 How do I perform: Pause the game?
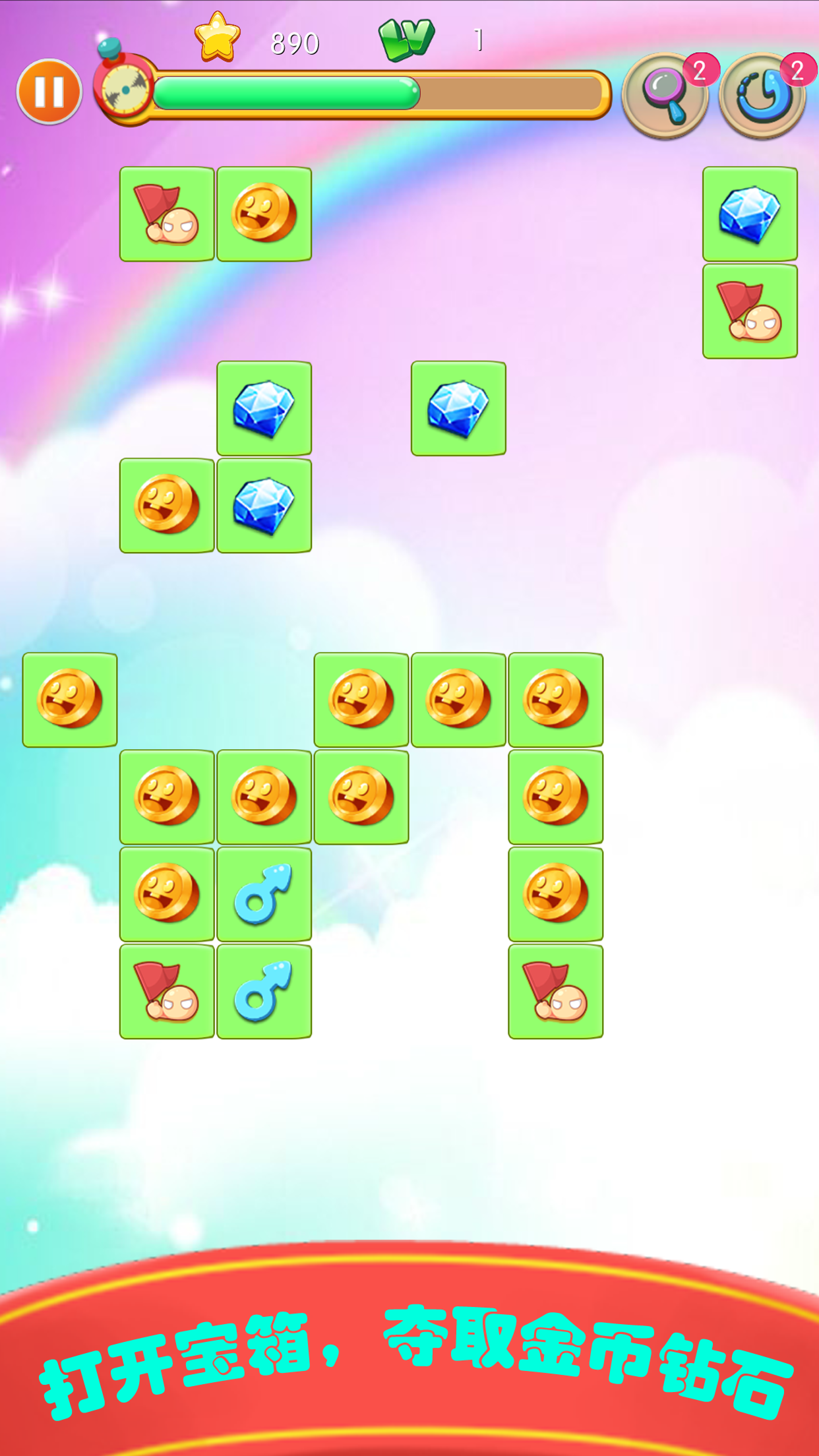[49, 91]
